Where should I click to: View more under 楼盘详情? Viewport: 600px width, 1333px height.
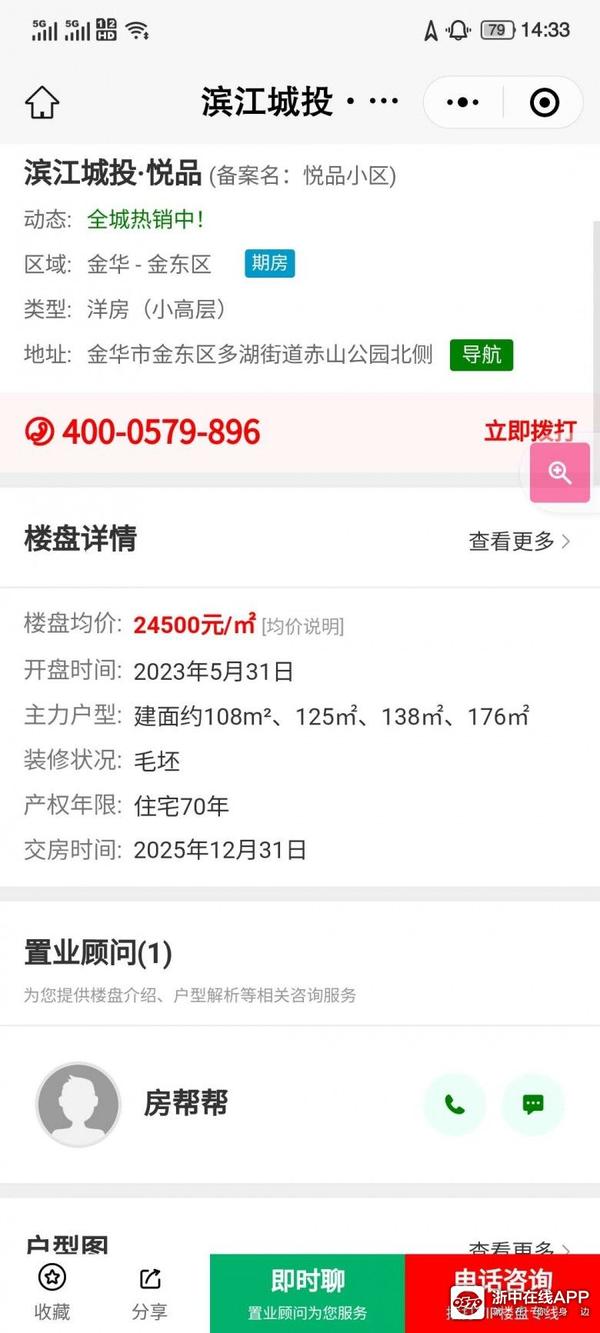[520, 541]
